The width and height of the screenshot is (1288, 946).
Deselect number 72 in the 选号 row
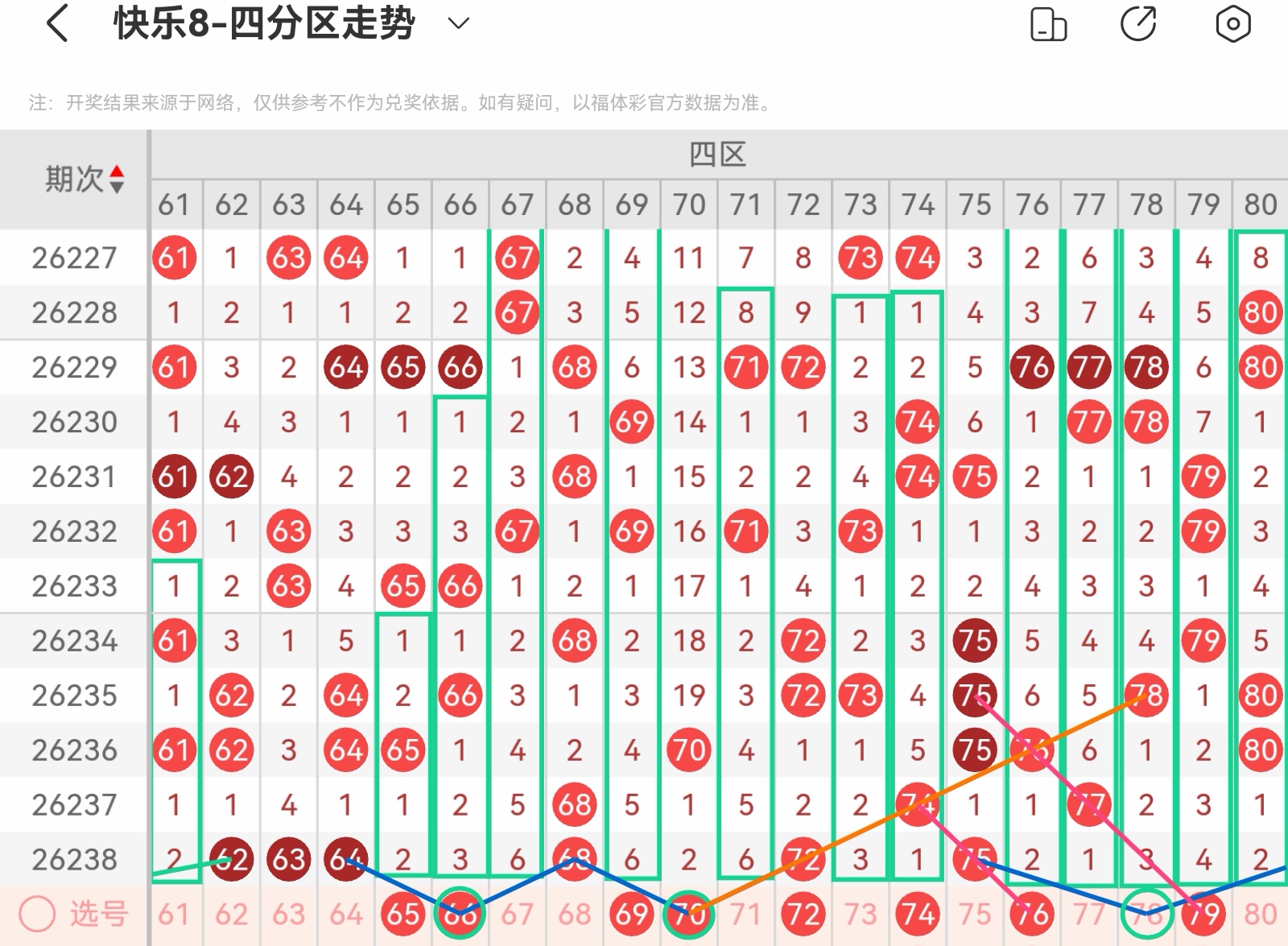pos(803,915)
